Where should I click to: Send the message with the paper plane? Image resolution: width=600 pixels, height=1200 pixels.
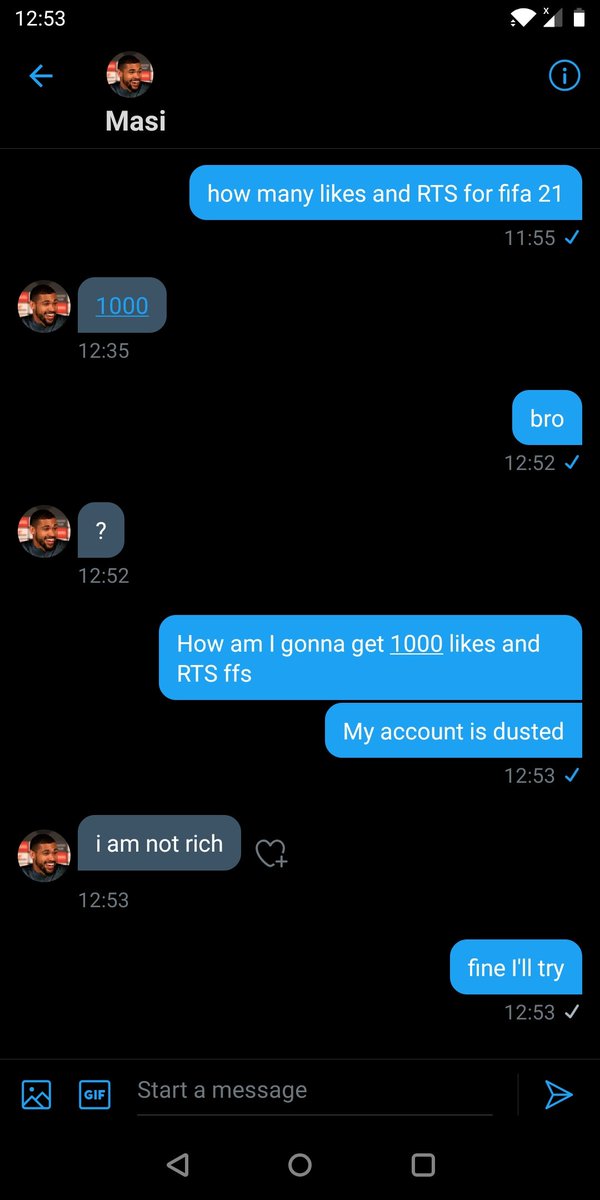coord(558,1094)
